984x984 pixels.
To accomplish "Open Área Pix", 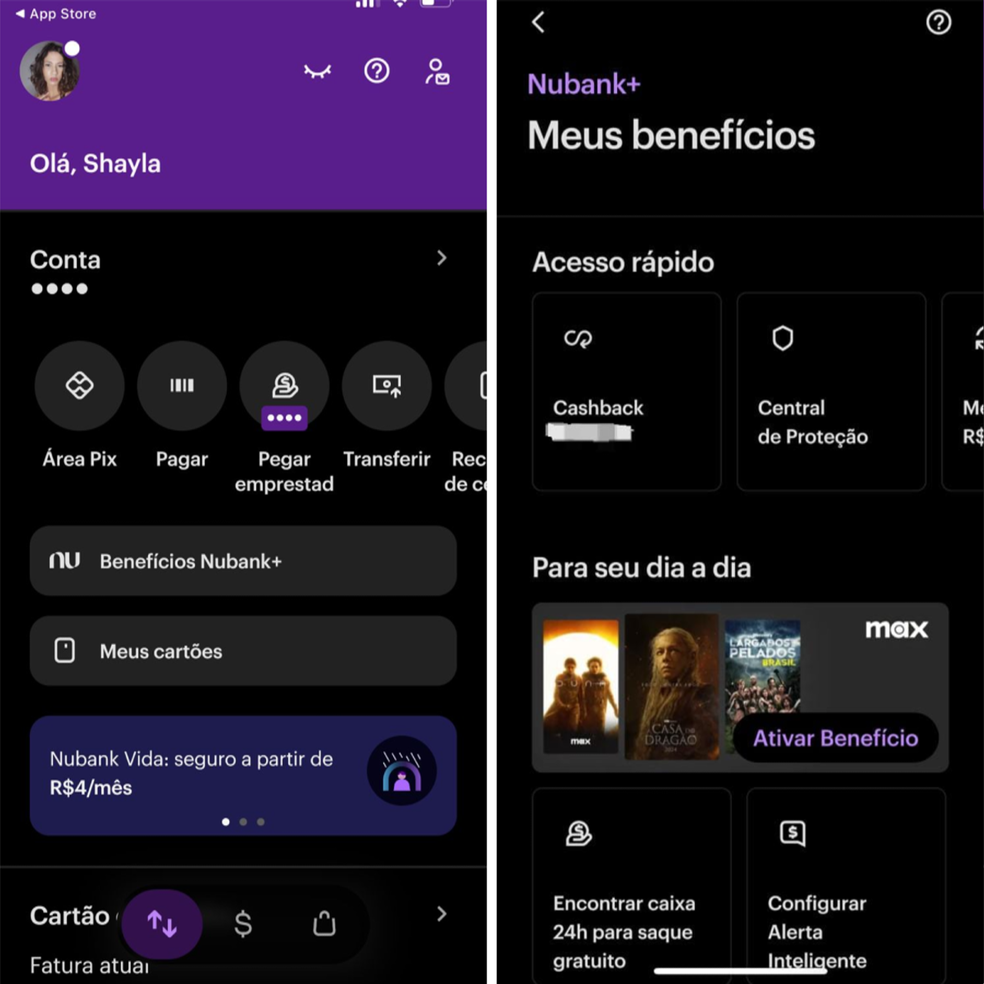I will [80, 386].
